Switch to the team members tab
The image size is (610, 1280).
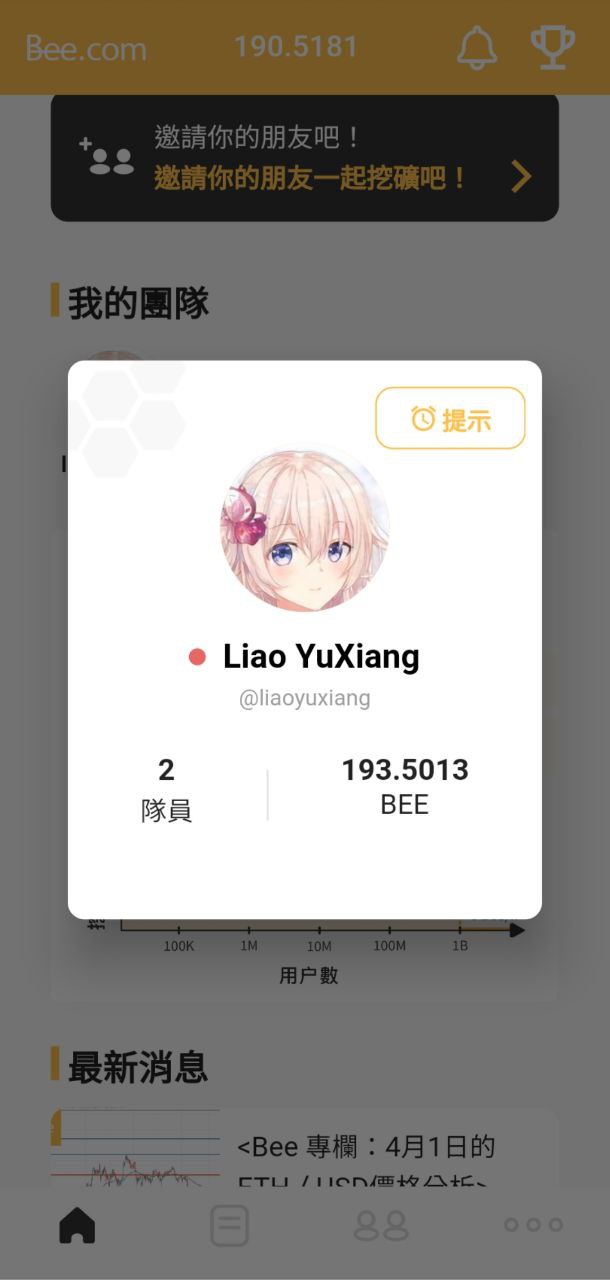(x=381, y=1225)
